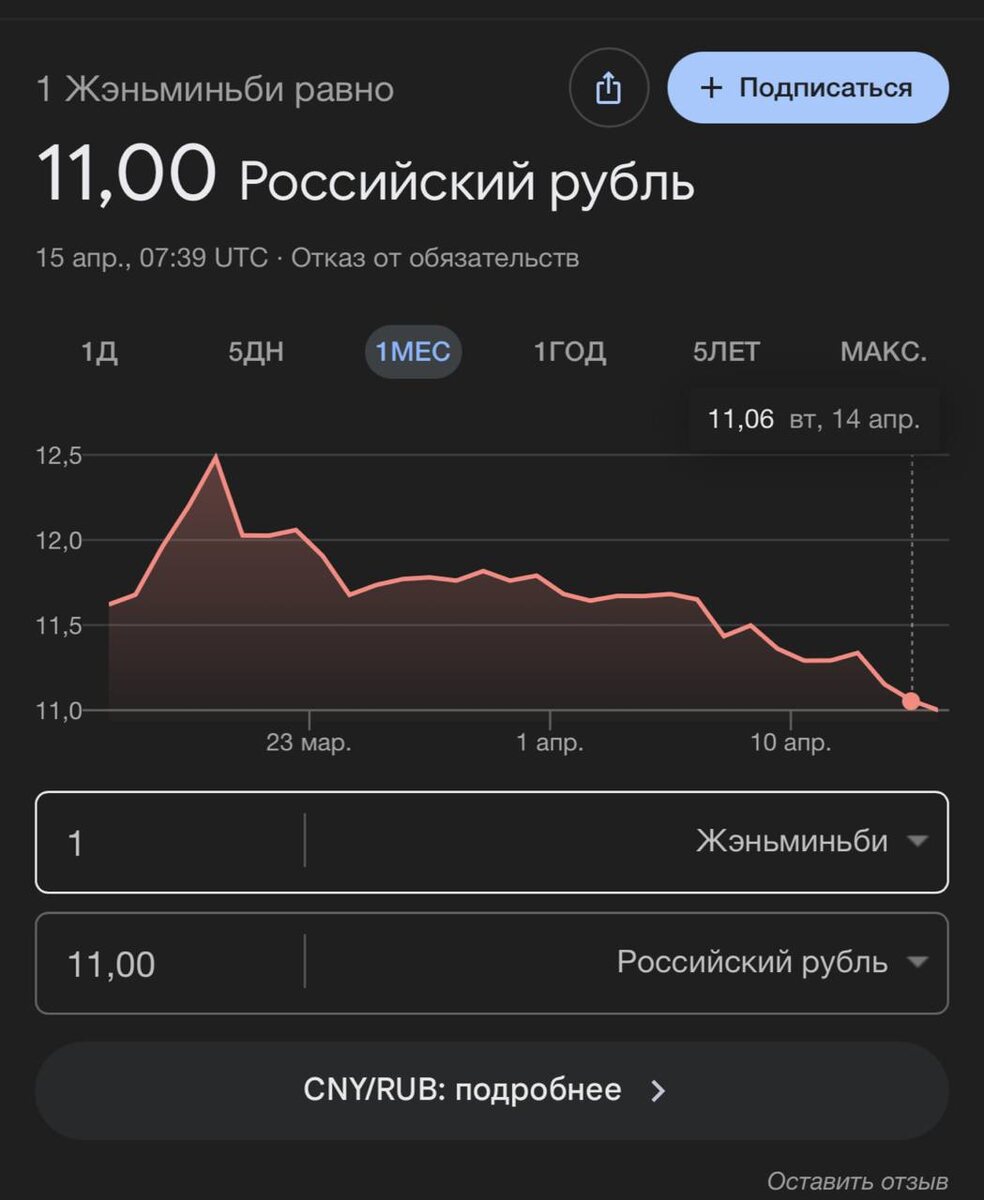Select the 1МЕС range
The width and height of the screenshot is (984, 1200).
pos(413,352)
